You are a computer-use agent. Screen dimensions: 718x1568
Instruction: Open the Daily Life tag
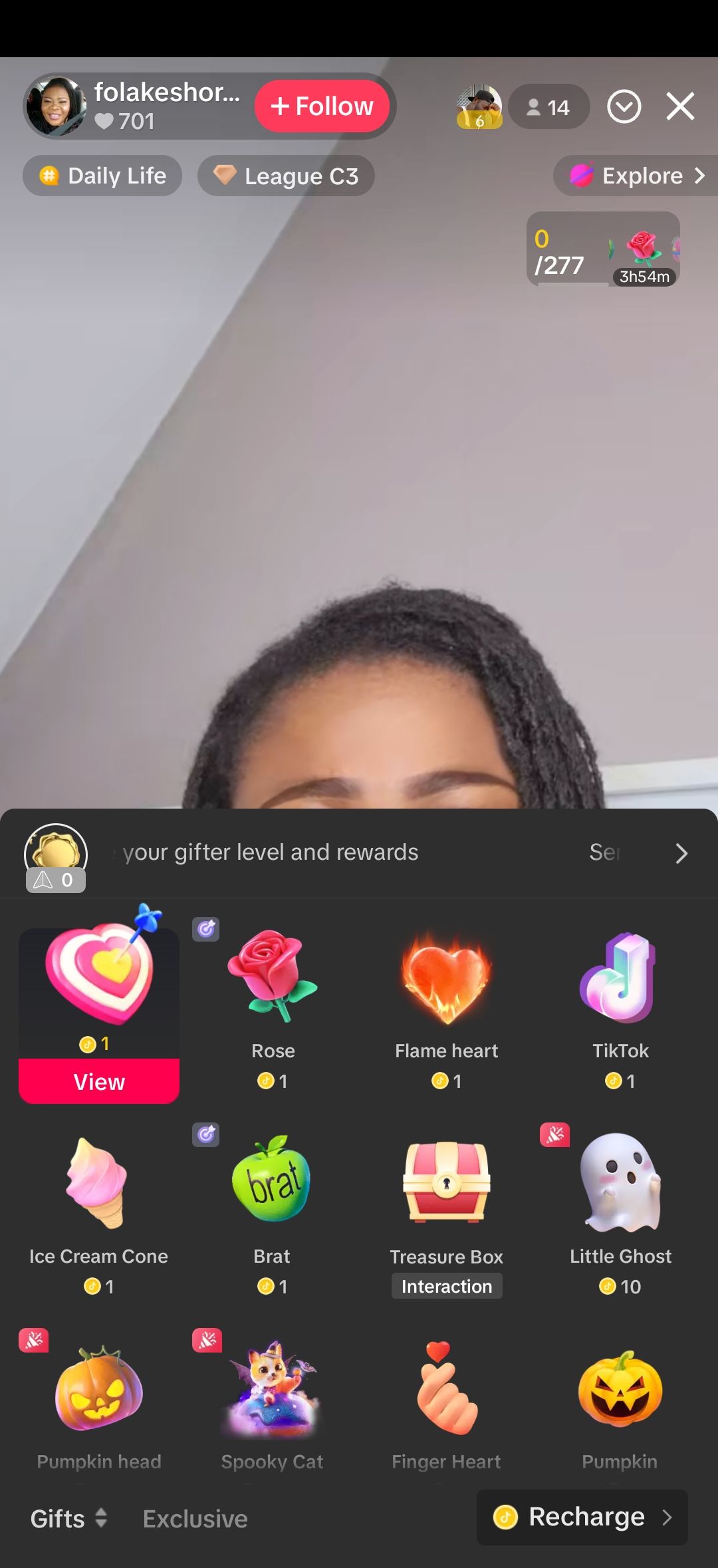102,176
